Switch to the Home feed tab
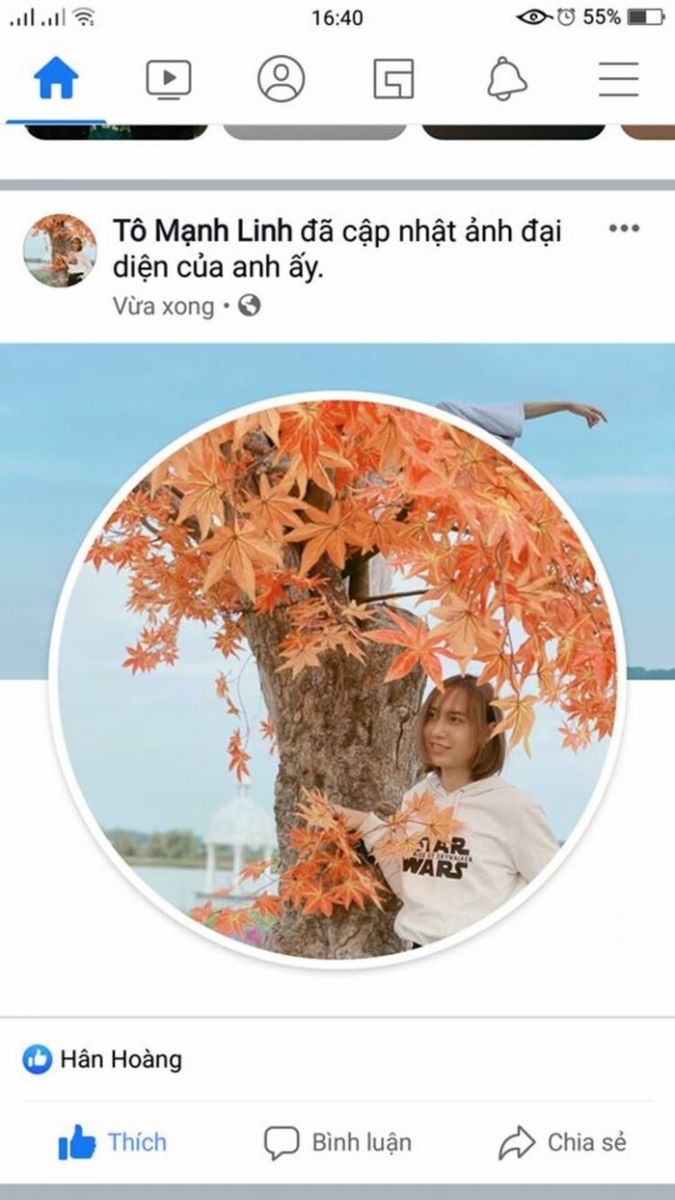The height and width of the screenshot is (1200, 675). pos(56,79)
